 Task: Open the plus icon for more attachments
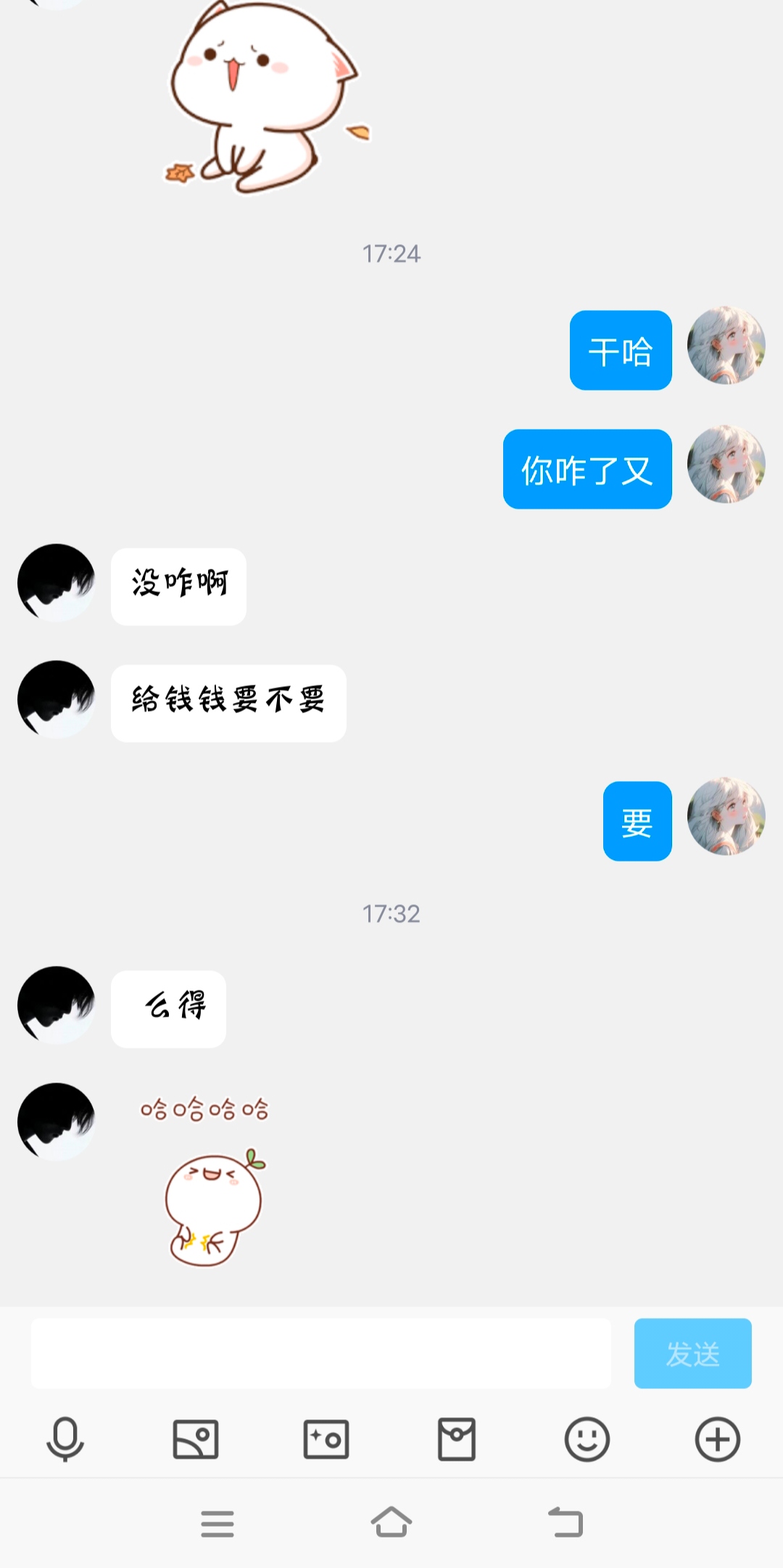(x=717, y=1440)
